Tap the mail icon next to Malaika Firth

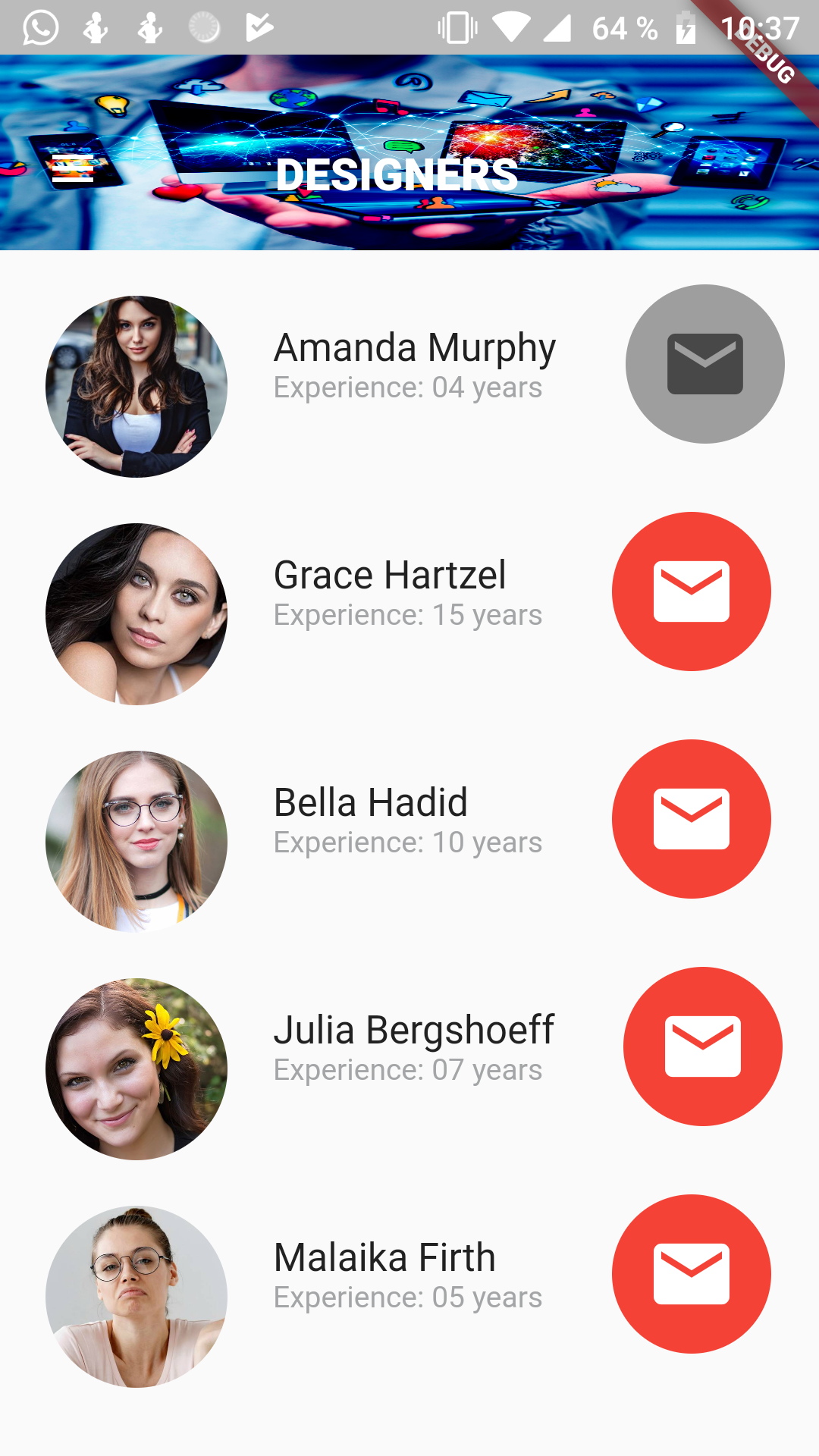[692, 1272]
